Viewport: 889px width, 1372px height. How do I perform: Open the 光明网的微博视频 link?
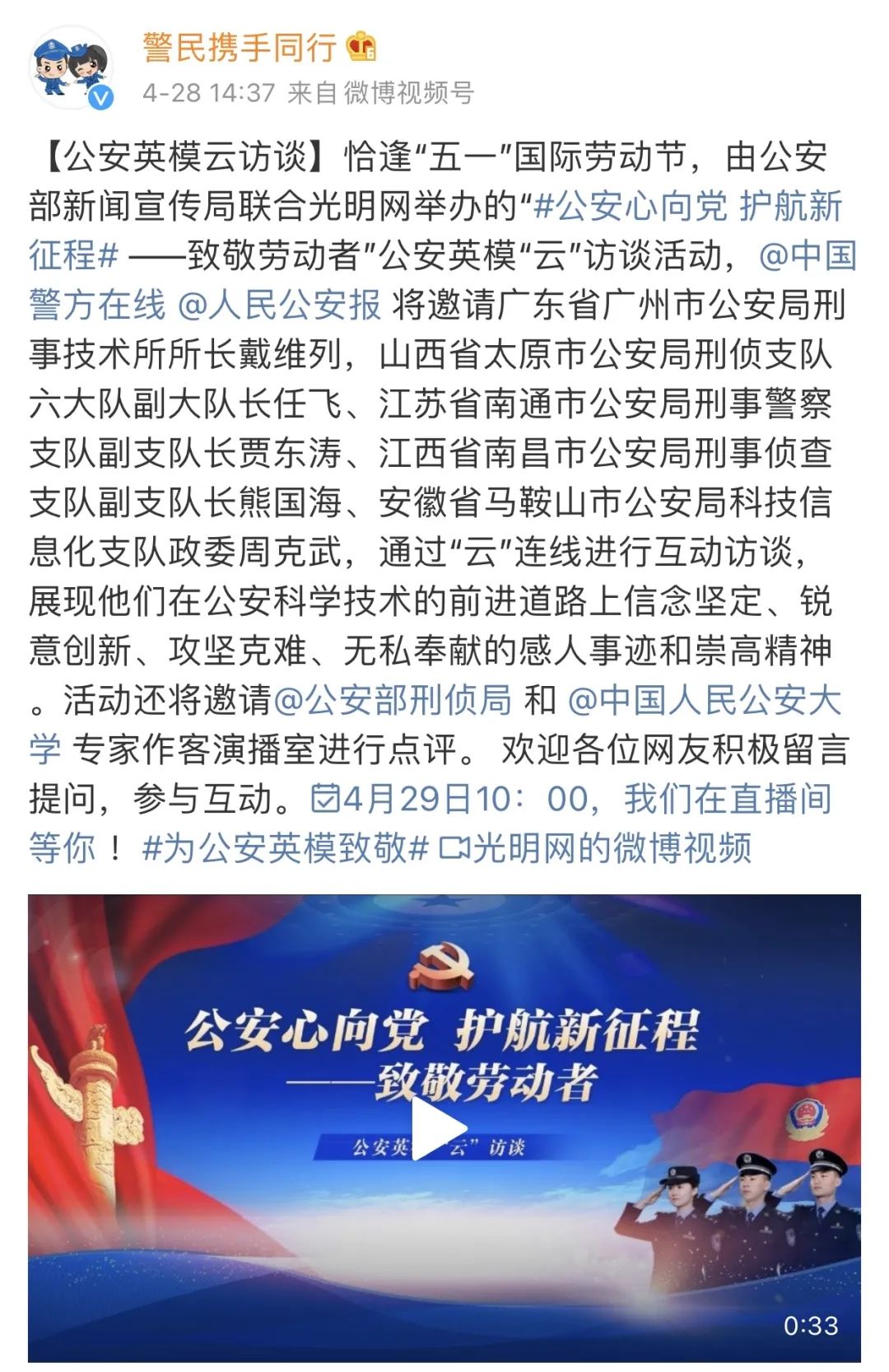pos(595,848)
